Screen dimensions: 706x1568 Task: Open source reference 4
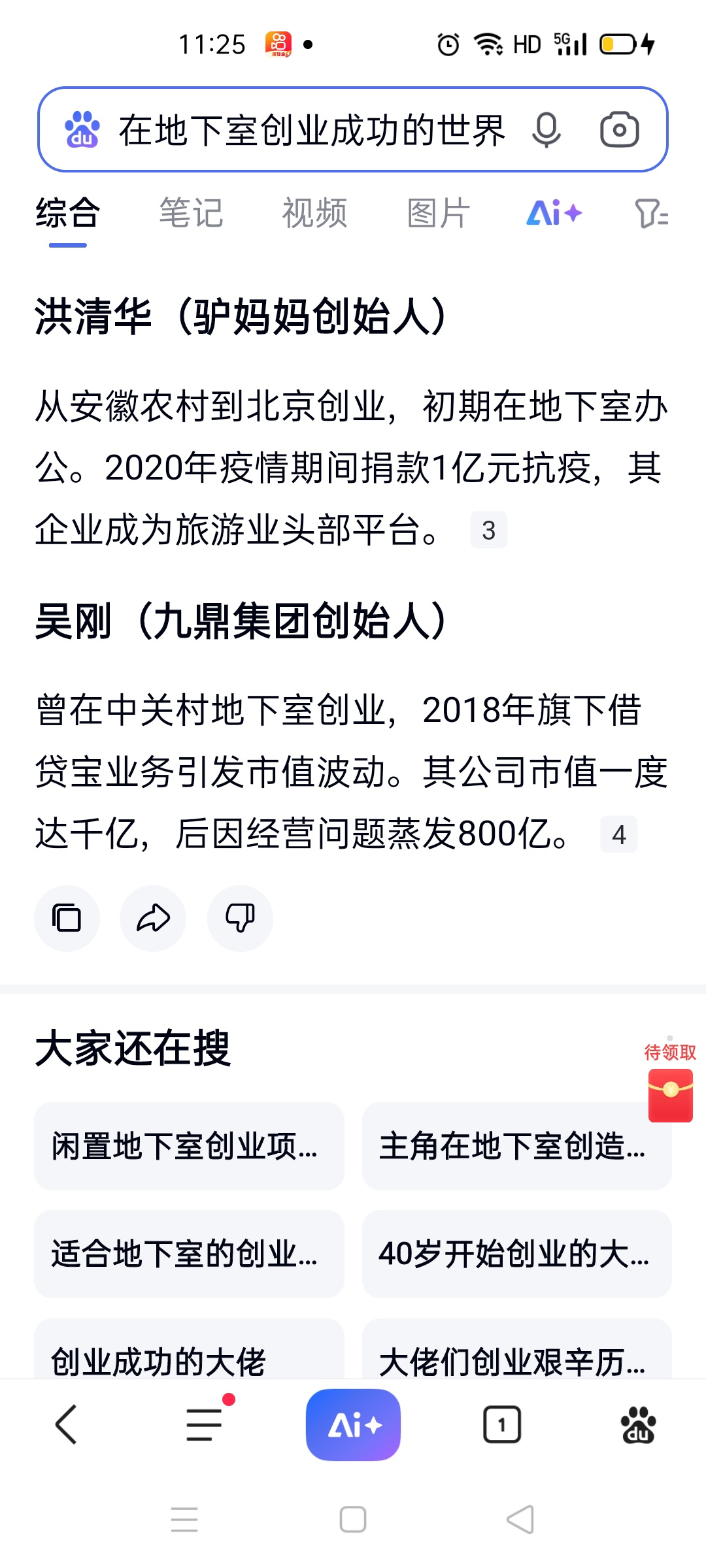pos(618,835)
